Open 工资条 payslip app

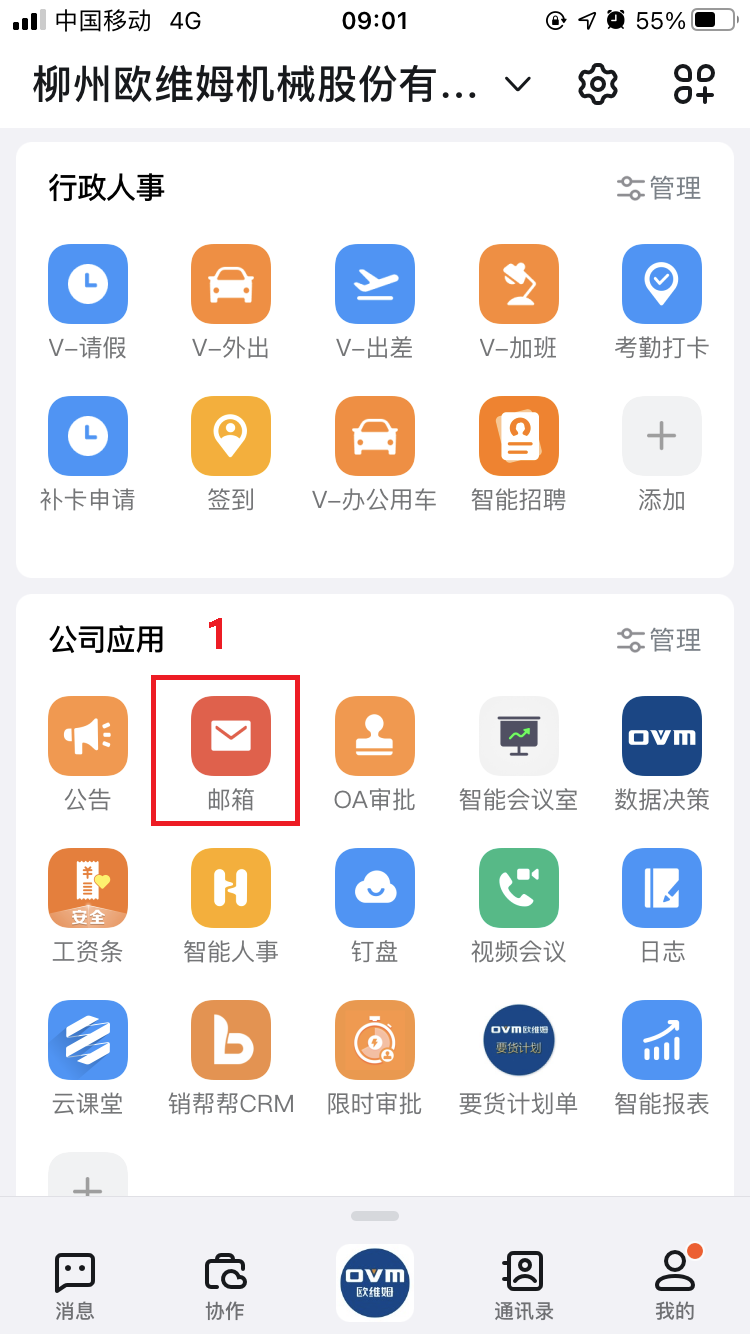tap(88, 888)
